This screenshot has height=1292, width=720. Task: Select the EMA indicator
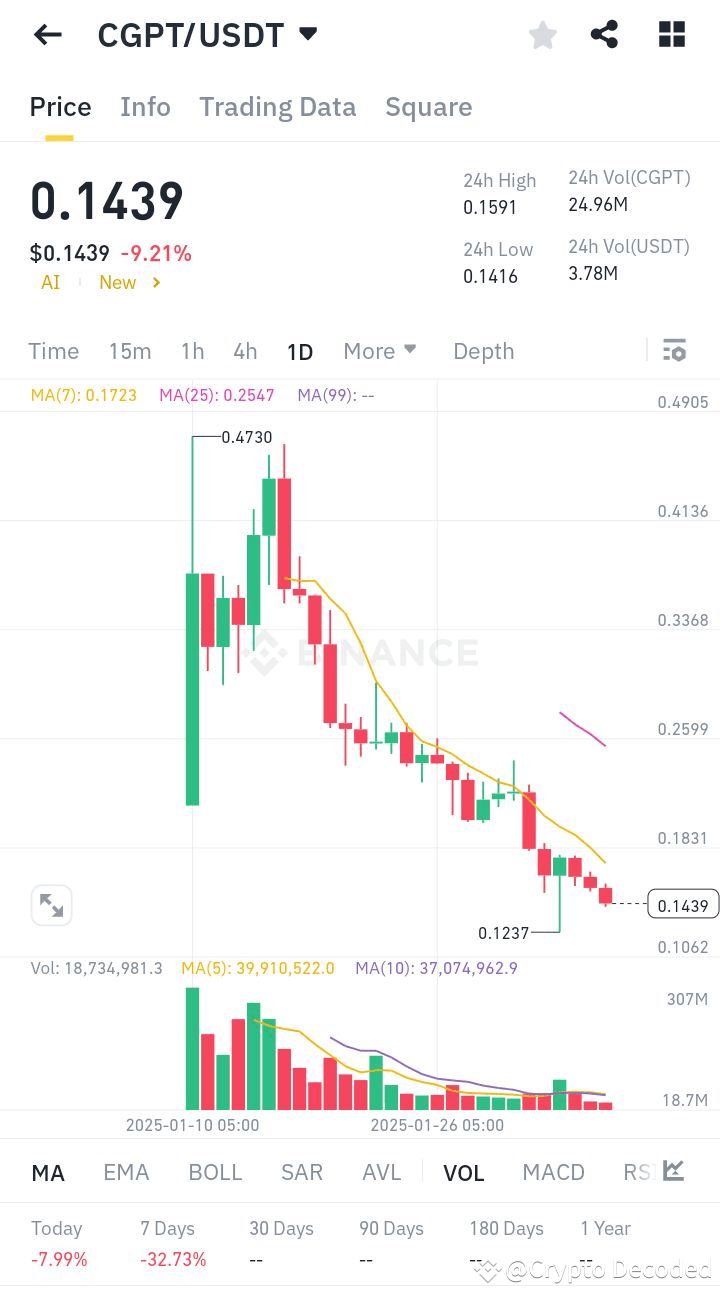pos(126,1172)
